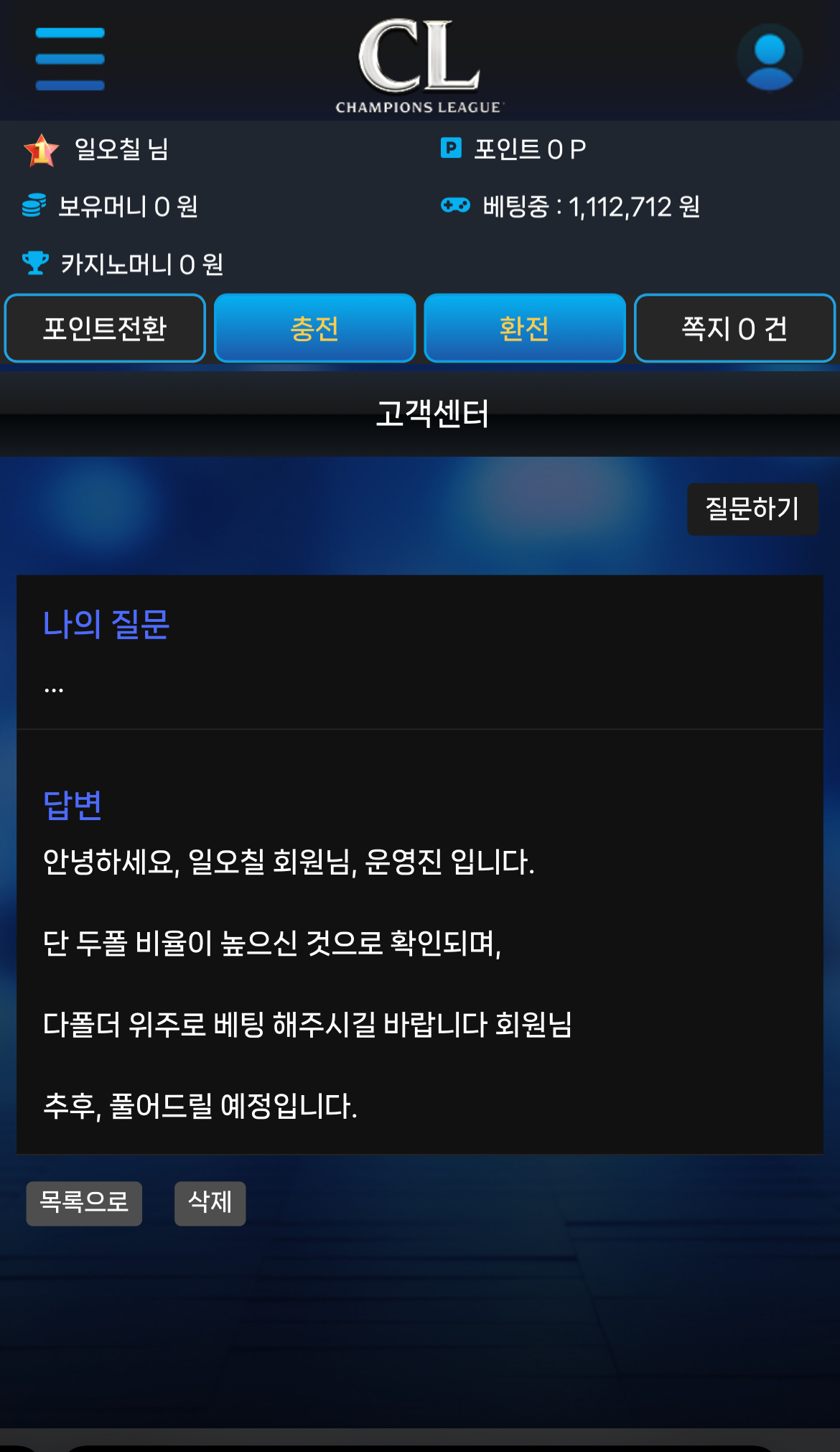Select the 충전 button
Image resolution: width=840 pixels, height=1452 pixels.
314,328
